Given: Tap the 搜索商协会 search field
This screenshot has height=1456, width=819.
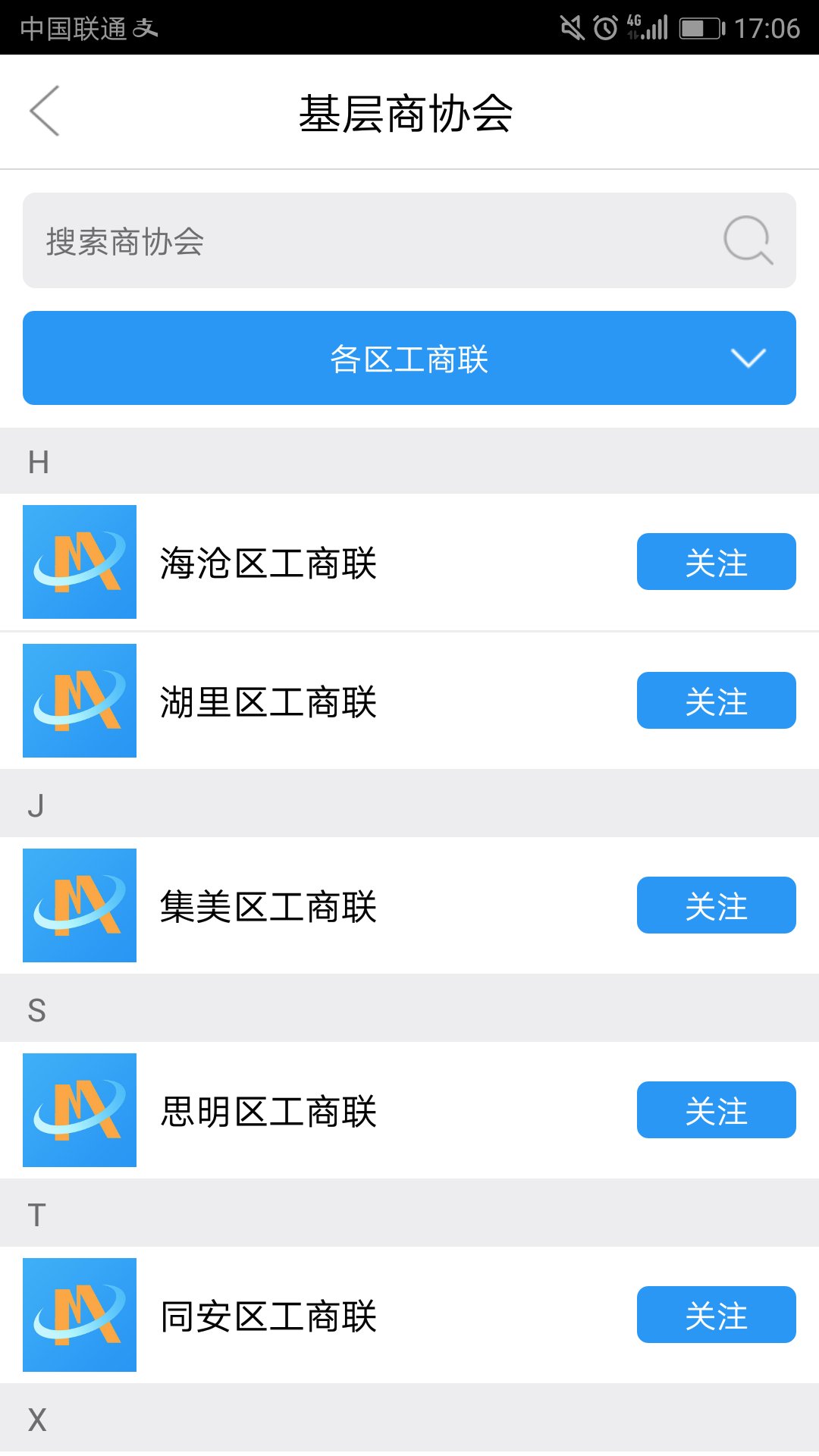Looking at the screenshot, I should point(409,240).
